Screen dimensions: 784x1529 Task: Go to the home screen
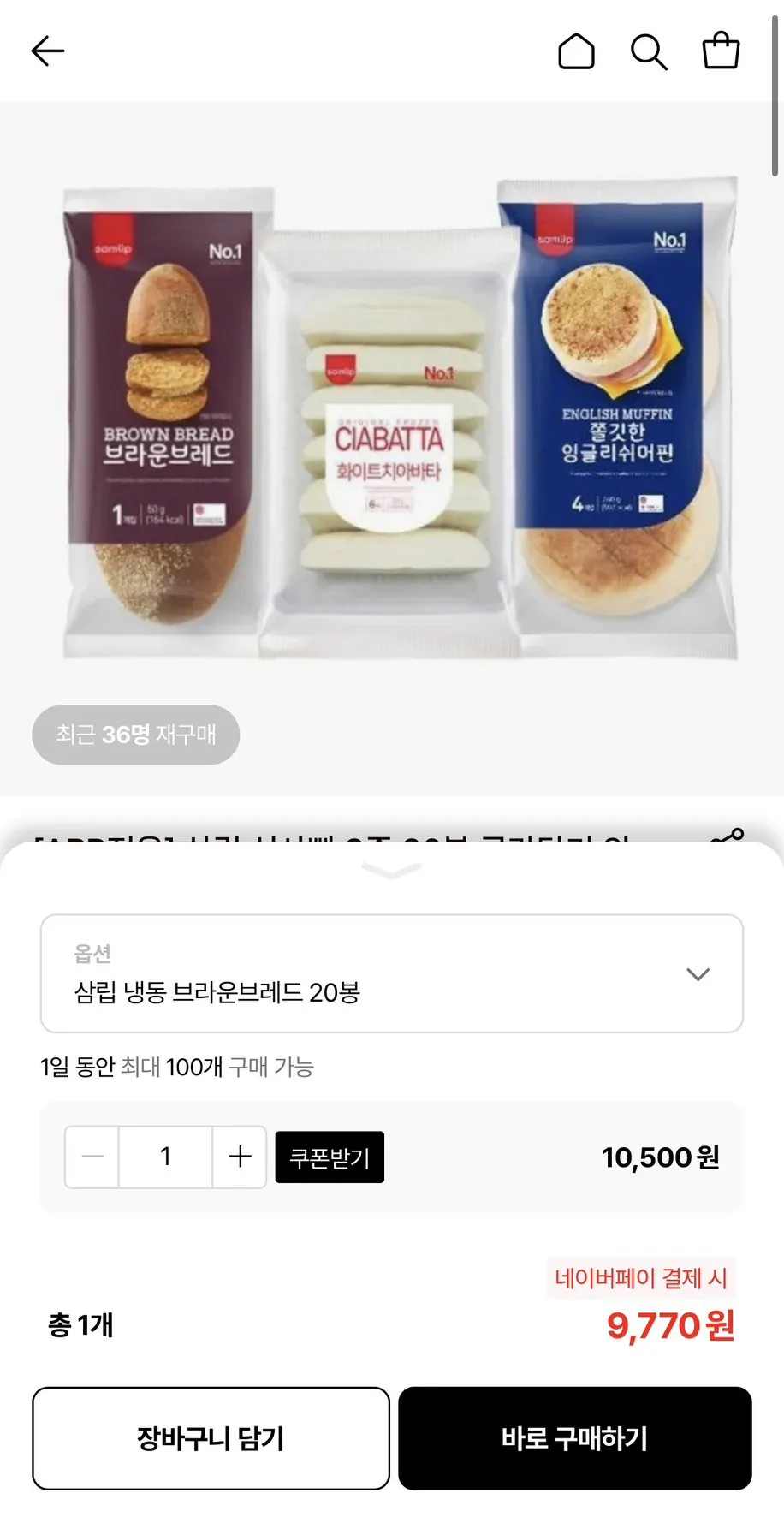[x=577, y=50]
